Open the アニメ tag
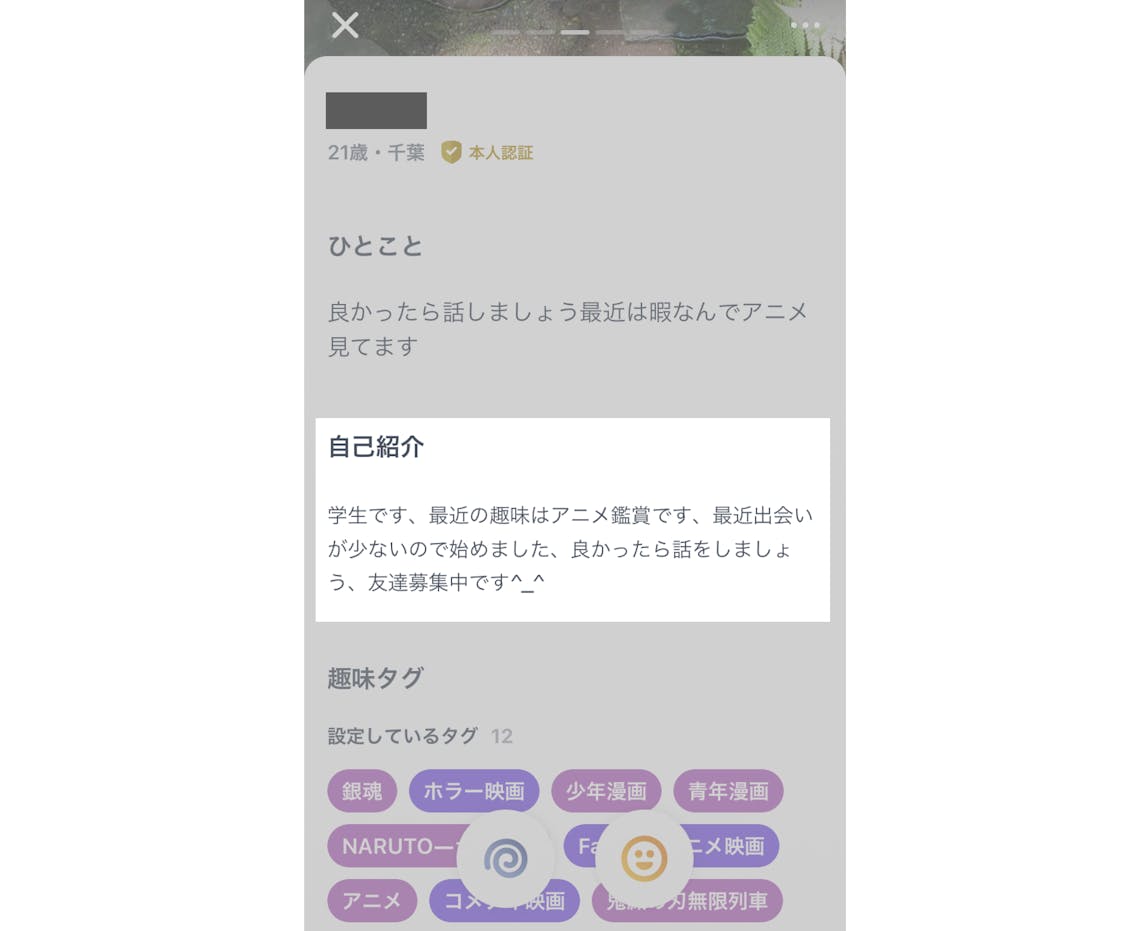This screenshot has height=931, width=1140. pos(372,901)
